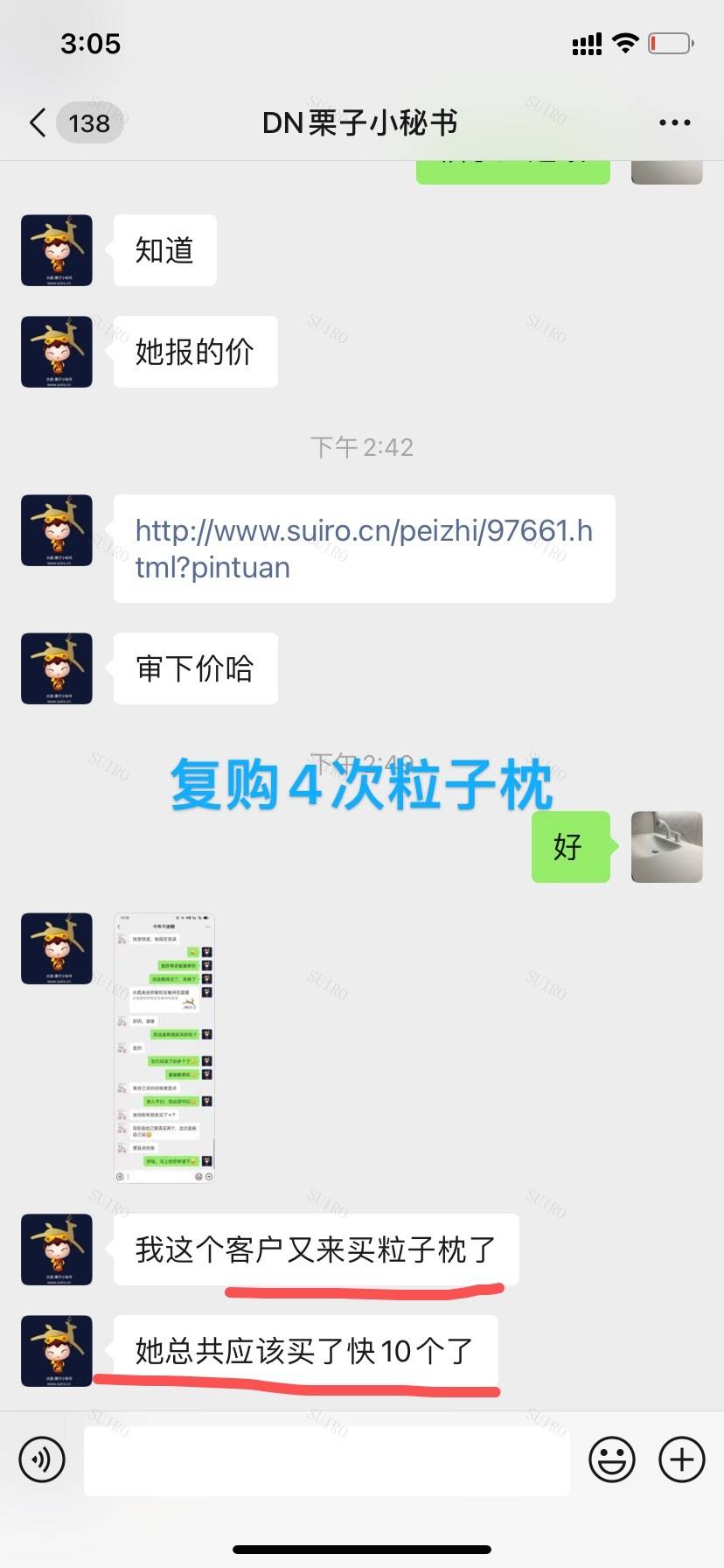View the shared chat screenshot image
724x1568 pixels.
click(x=164, y=1048)
